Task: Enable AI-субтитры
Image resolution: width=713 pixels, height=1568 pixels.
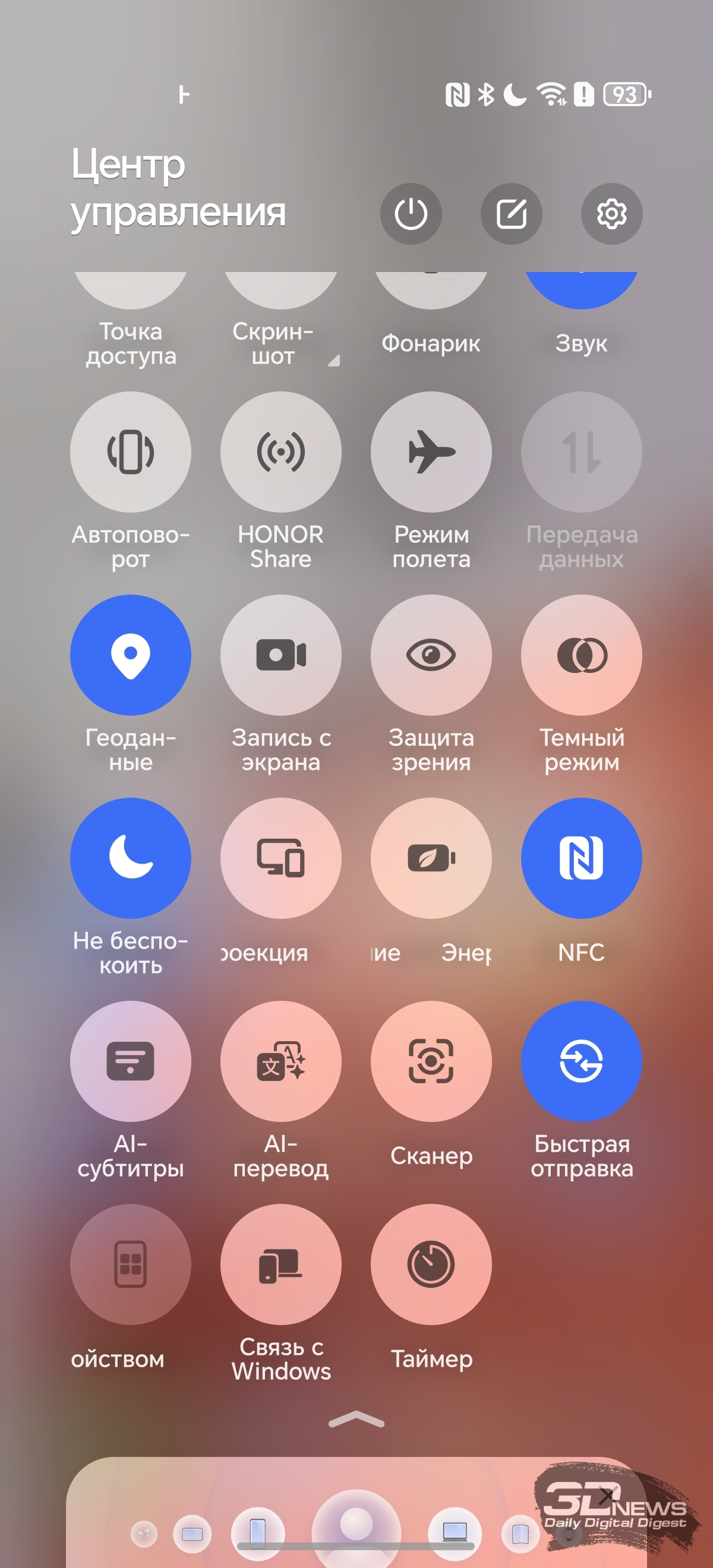Action: 130,1061
